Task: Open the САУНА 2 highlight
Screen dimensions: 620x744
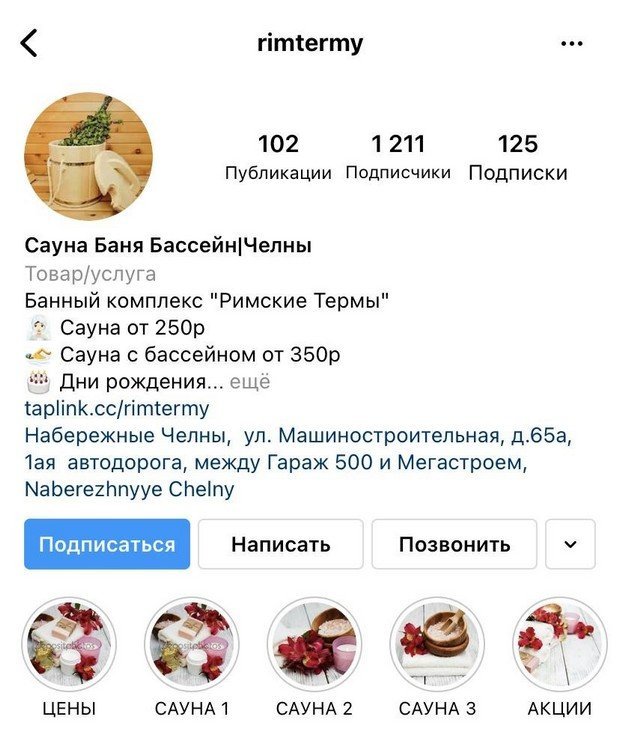Action: click(x=314, y=645)
